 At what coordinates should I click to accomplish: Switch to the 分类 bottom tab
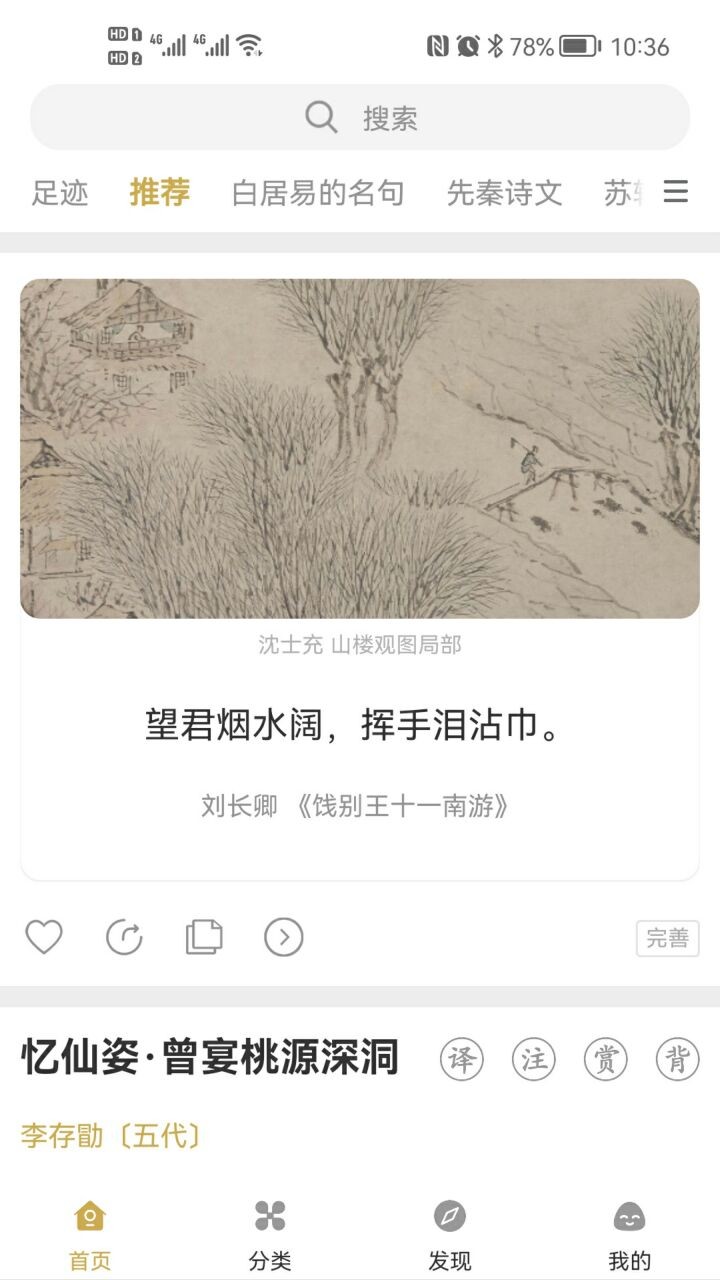(270, 1236)
